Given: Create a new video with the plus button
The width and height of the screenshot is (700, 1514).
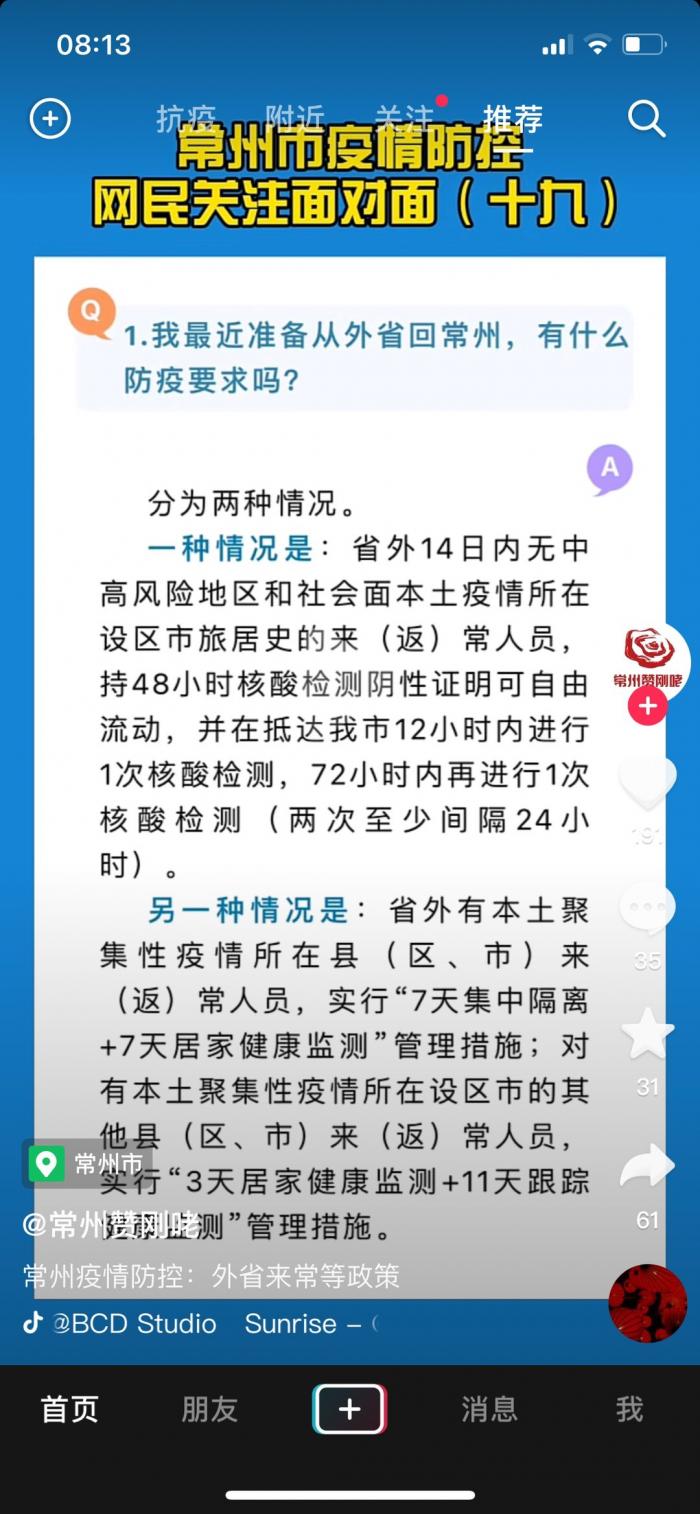Looking at the screenshot, I should pyautogui.click(x=349, y=1409).
